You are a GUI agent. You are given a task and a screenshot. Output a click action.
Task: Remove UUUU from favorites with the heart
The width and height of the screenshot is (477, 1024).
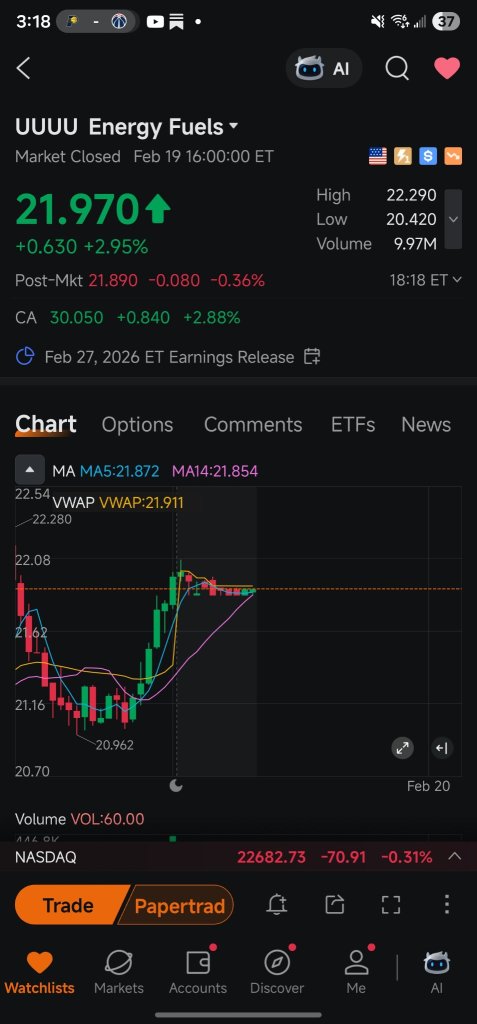click(x=447, y=68)
